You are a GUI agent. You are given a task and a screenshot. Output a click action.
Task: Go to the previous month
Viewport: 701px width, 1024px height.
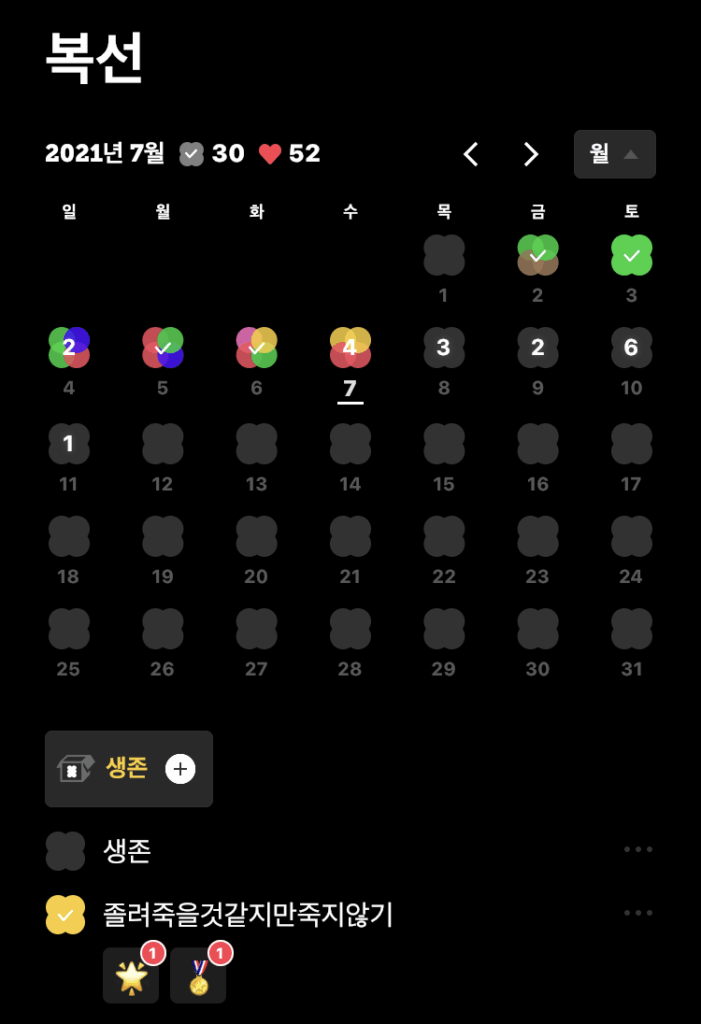point(471,154)
